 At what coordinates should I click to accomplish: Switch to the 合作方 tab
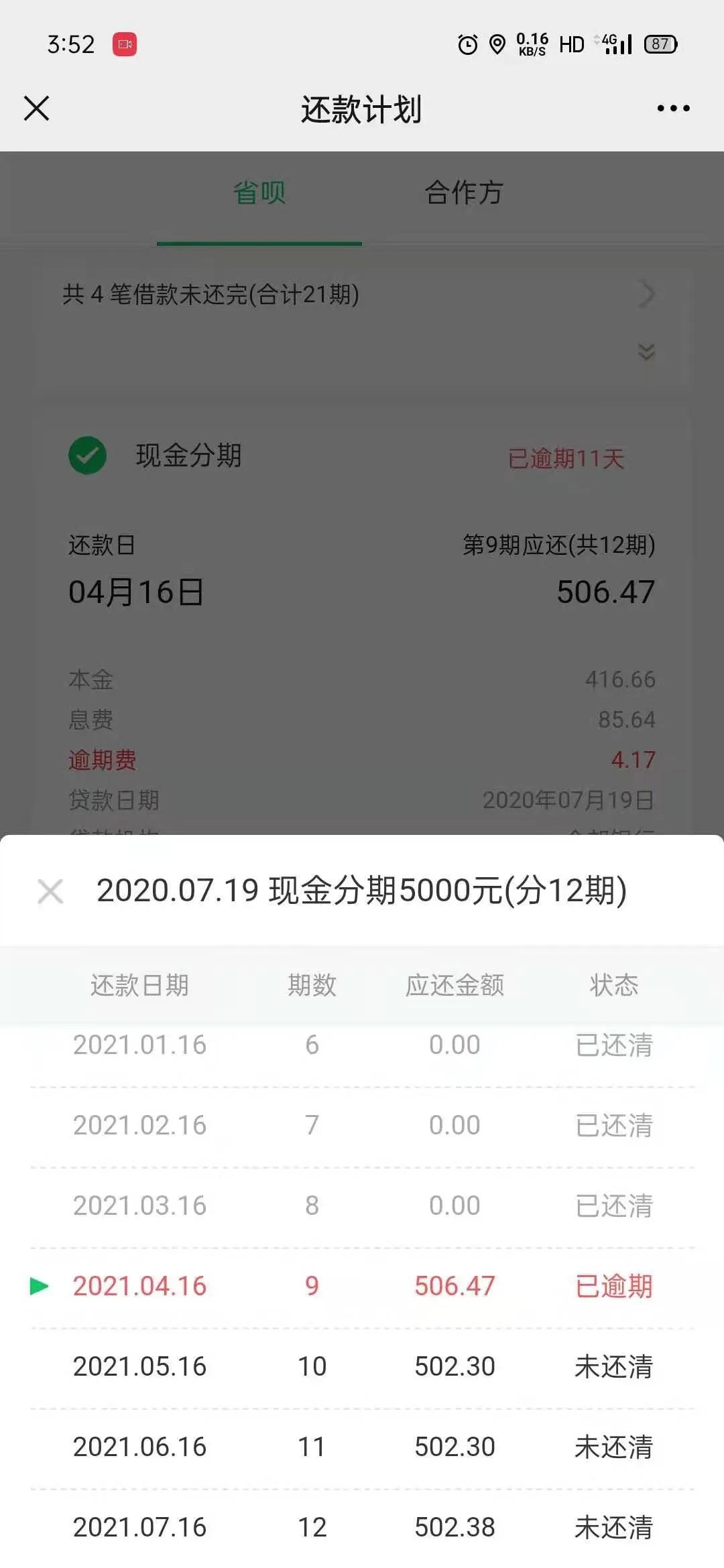pyautogui.click(x=464, y=194)
